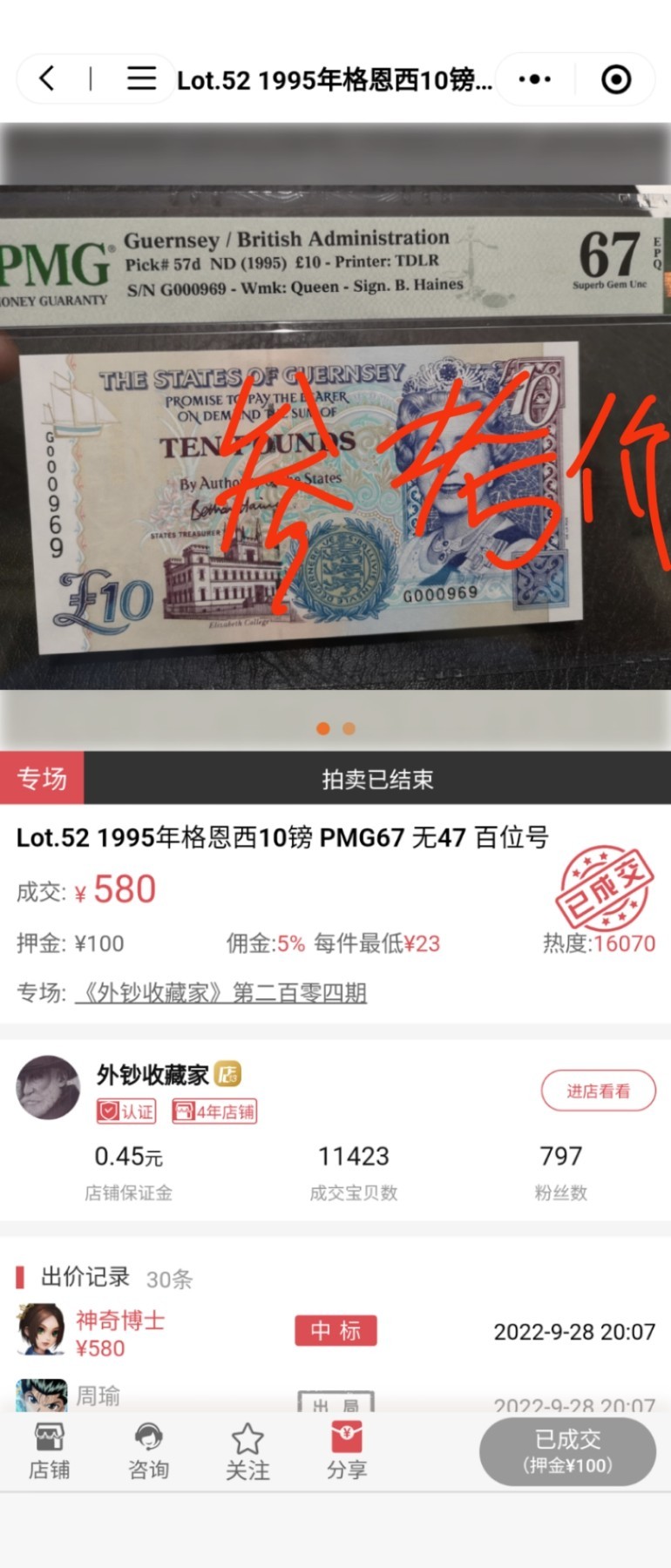Open the three-dot more options
The height and width of the screenshot is (1568, 671).
534,79
